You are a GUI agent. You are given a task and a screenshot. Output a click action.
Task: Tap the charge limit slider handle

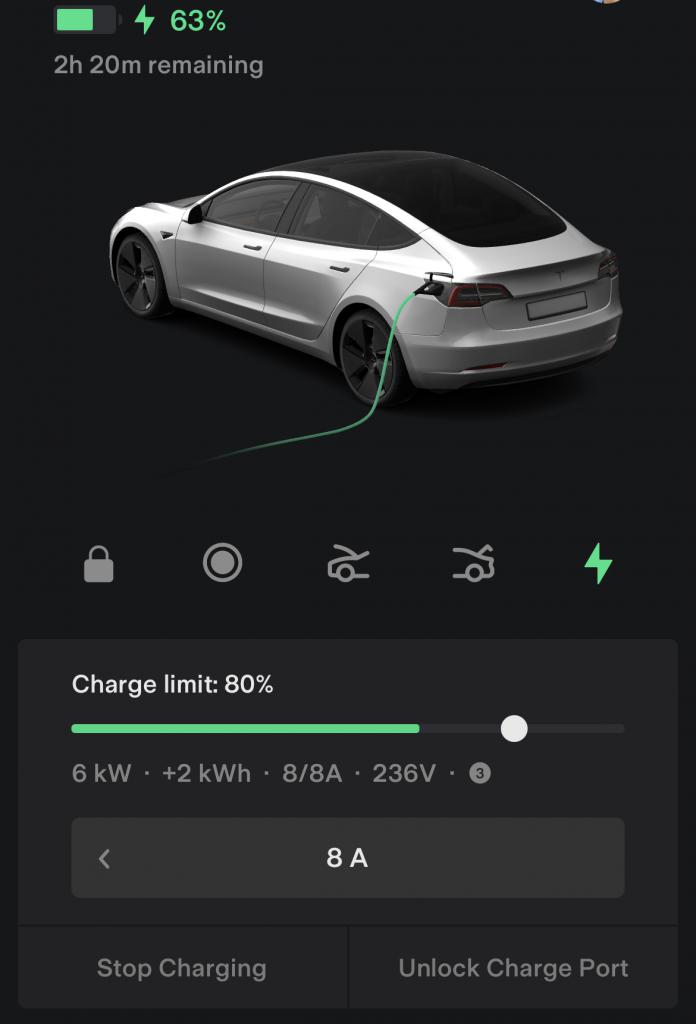click(x=514, y=728)
